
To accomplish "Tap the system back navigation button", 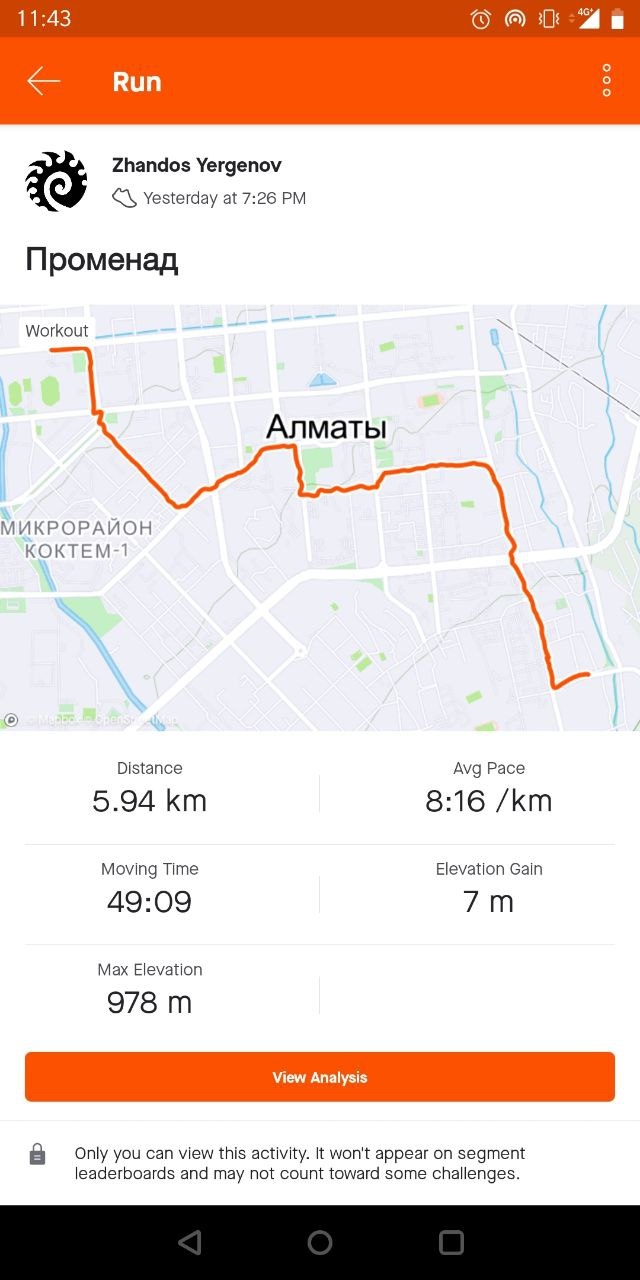I will 189,1242.
